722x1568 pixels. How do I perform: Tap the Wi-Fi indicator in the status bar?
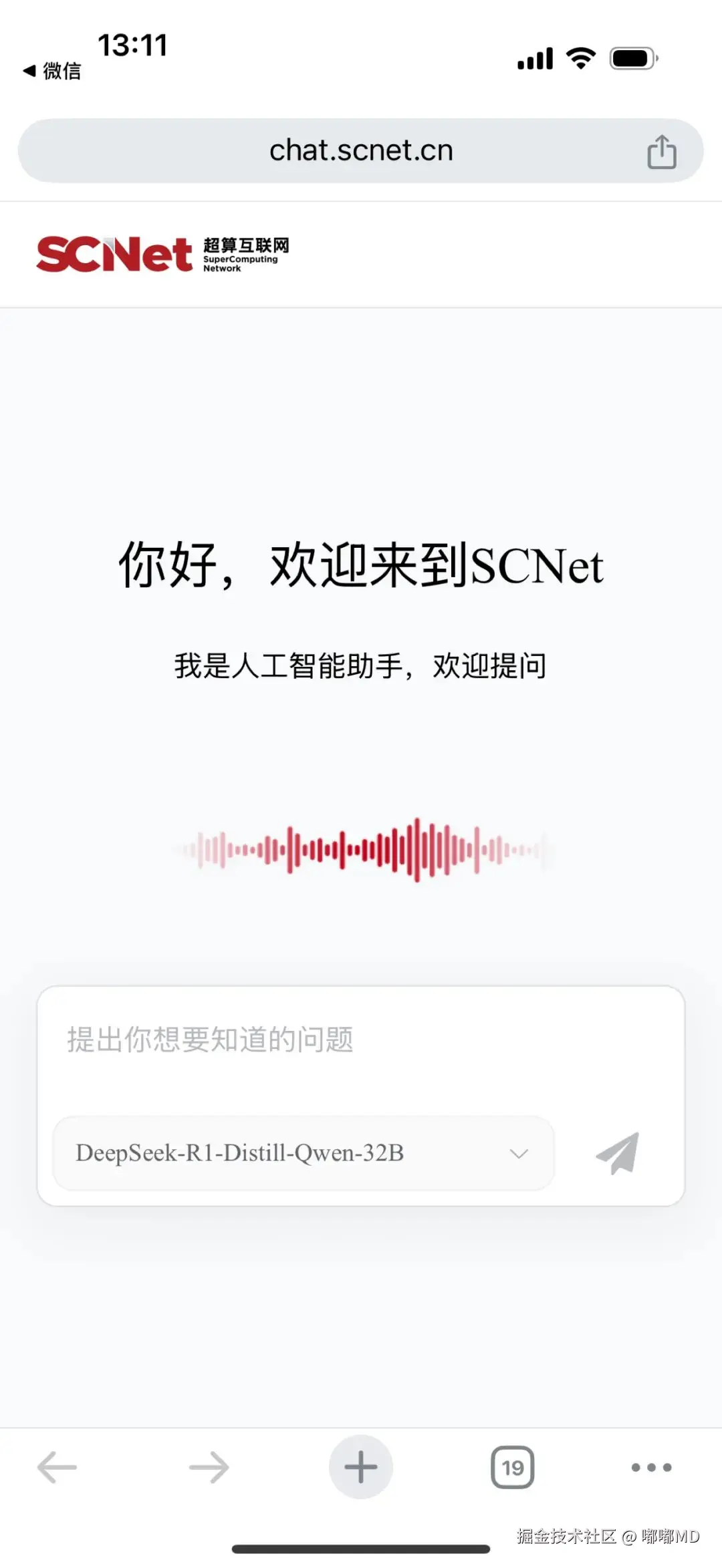(580, 58)
